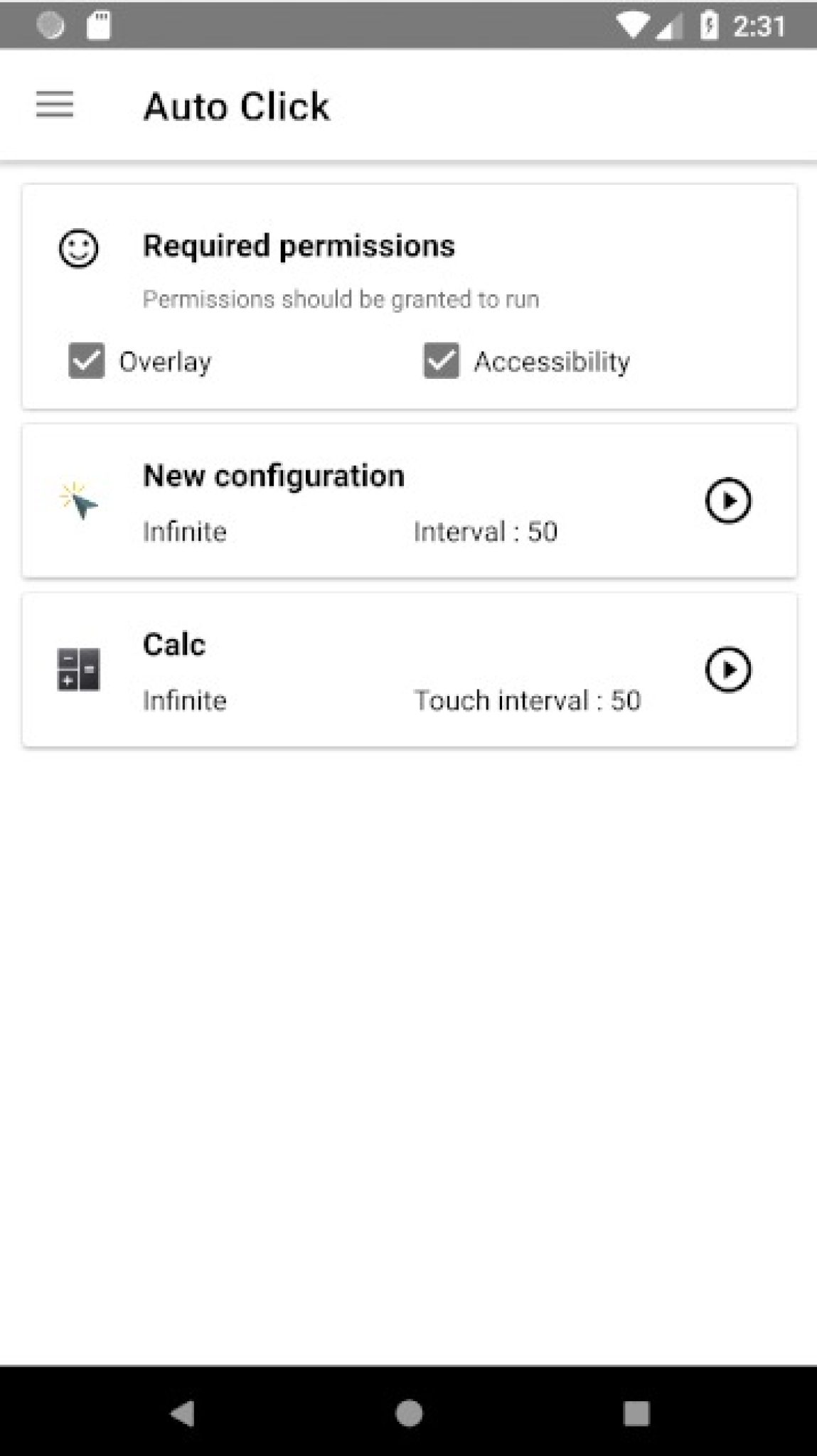817x1456 pixels.
Task: Start the New configuration auto click
Action: [727, 501]
